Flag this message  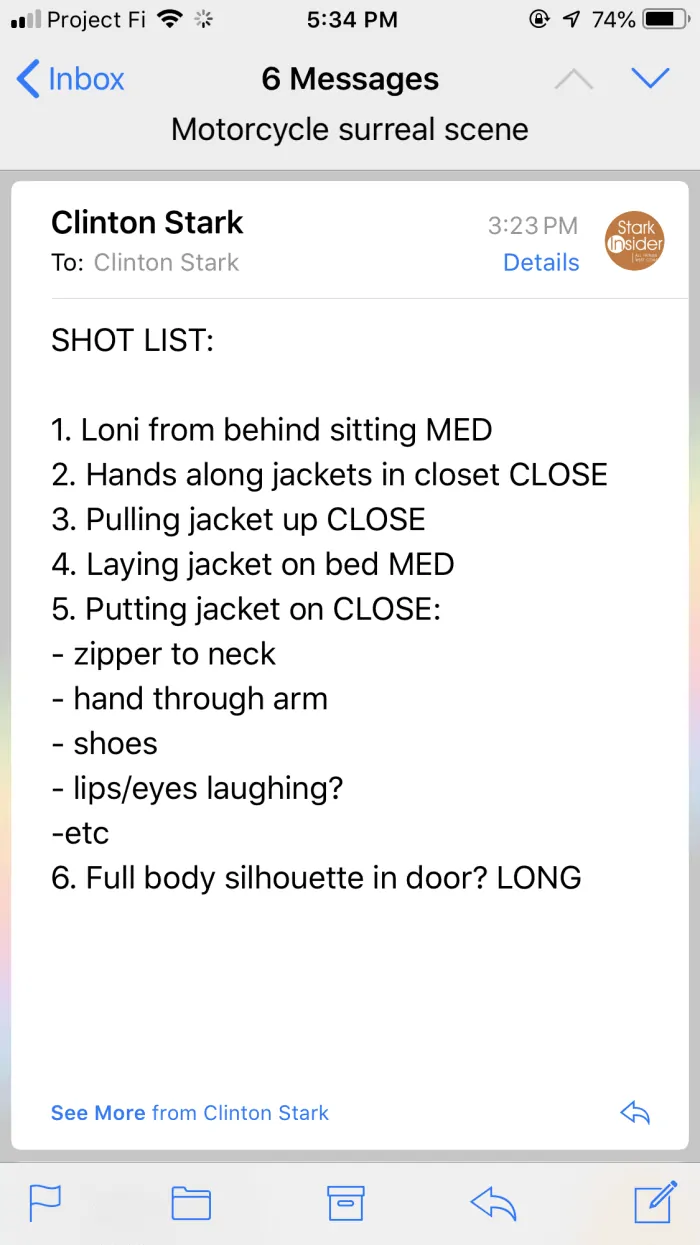click(x=45, y=1203)
